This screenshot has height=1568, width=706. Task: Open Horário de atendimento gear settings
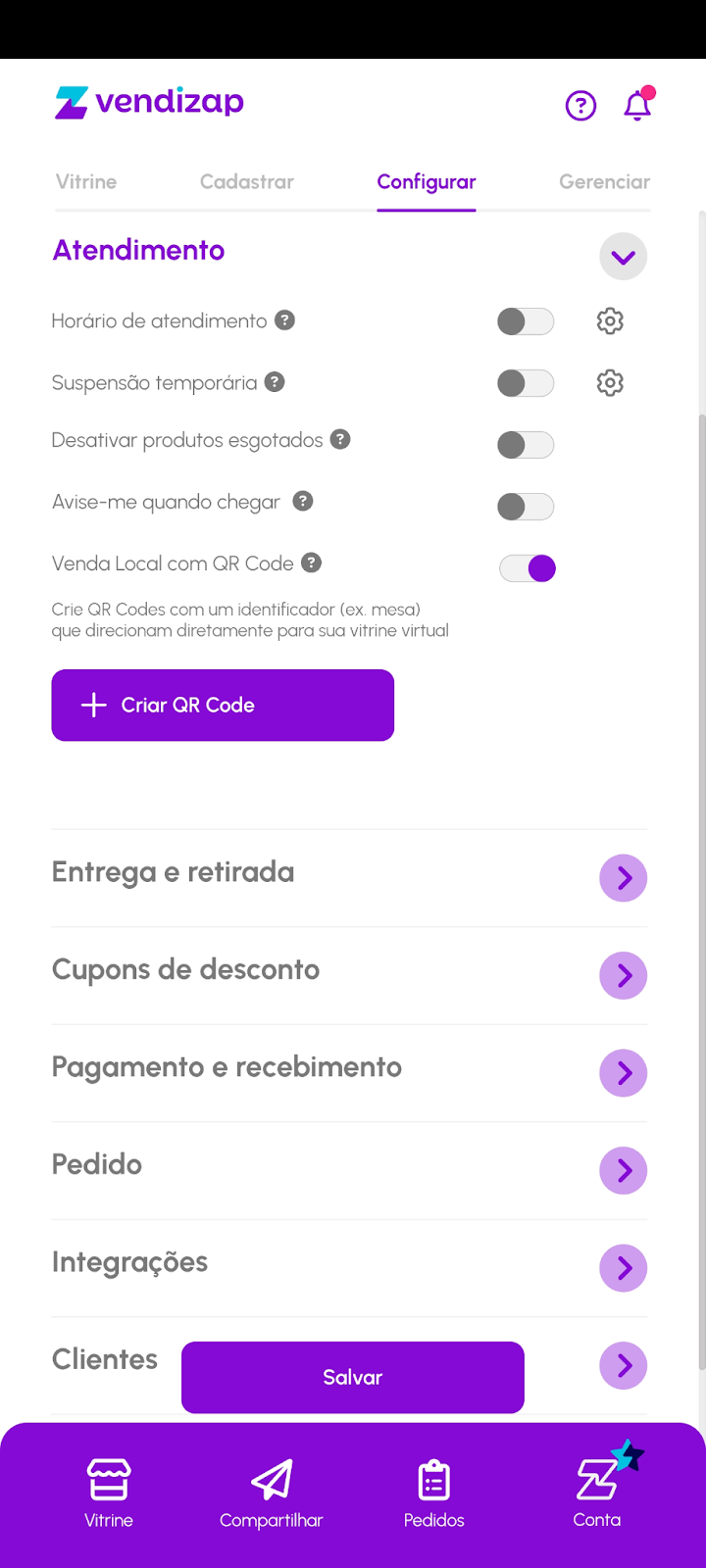(610, 321)
